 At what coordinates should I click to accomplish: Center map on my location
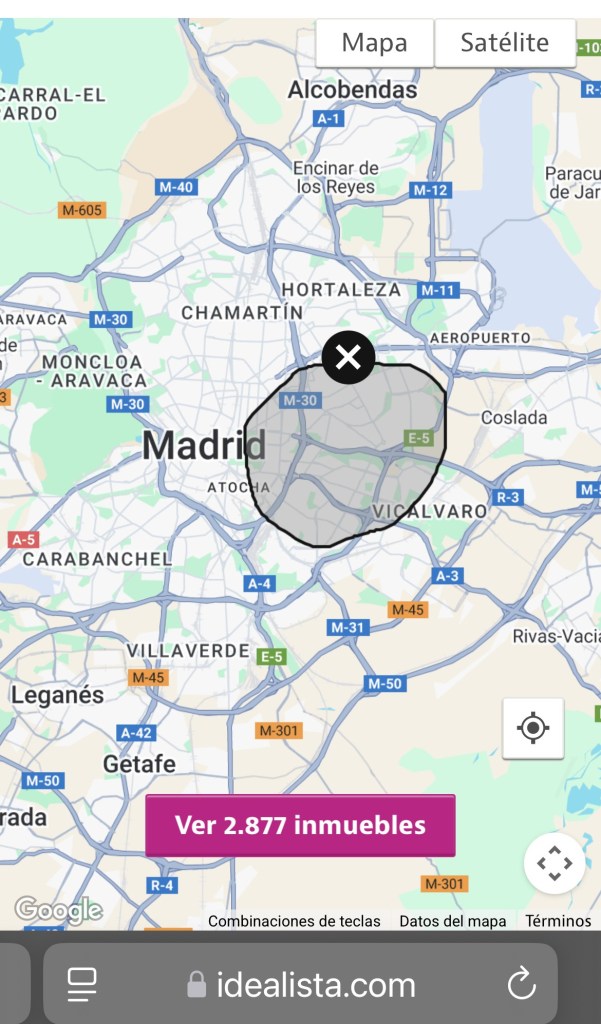(x=533, y=728)
